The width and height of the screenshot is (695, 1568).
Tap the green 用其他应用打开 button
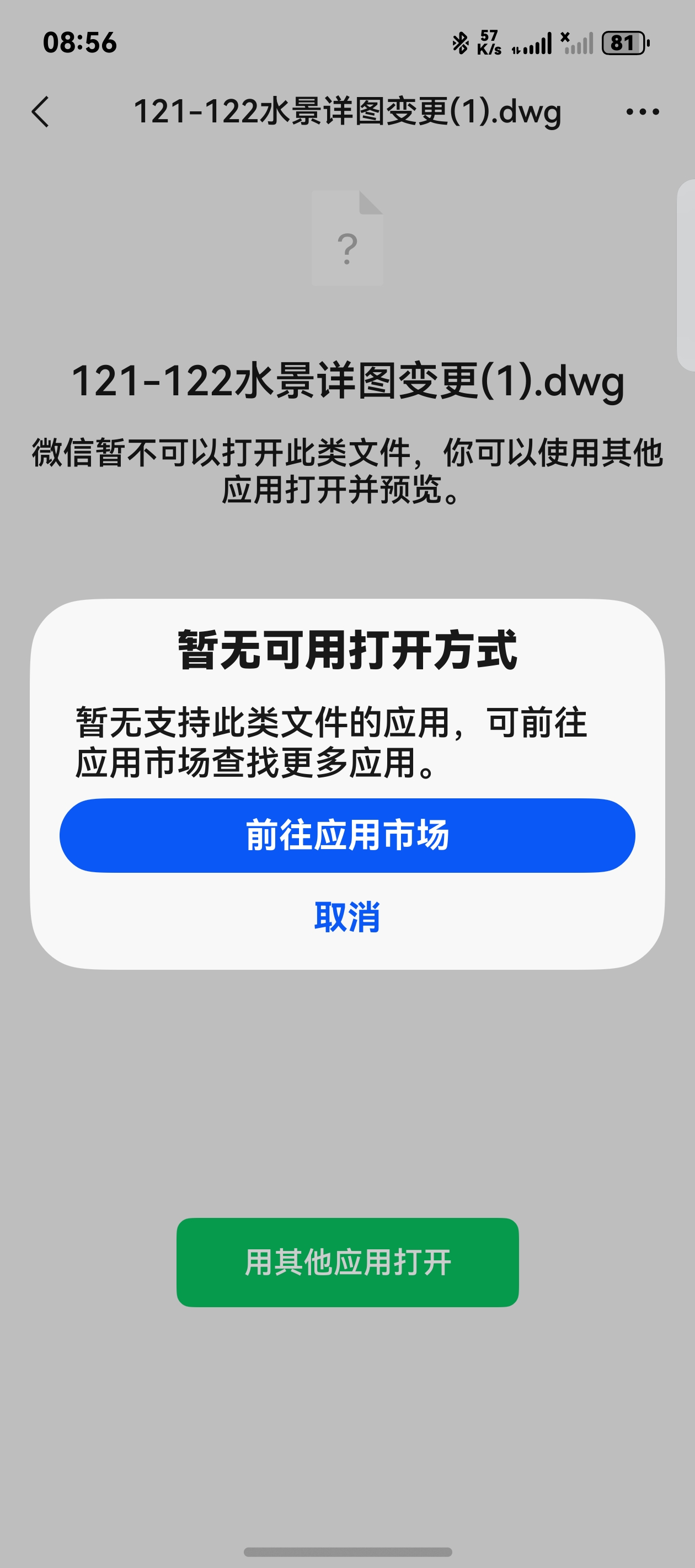click(347, 1263)
